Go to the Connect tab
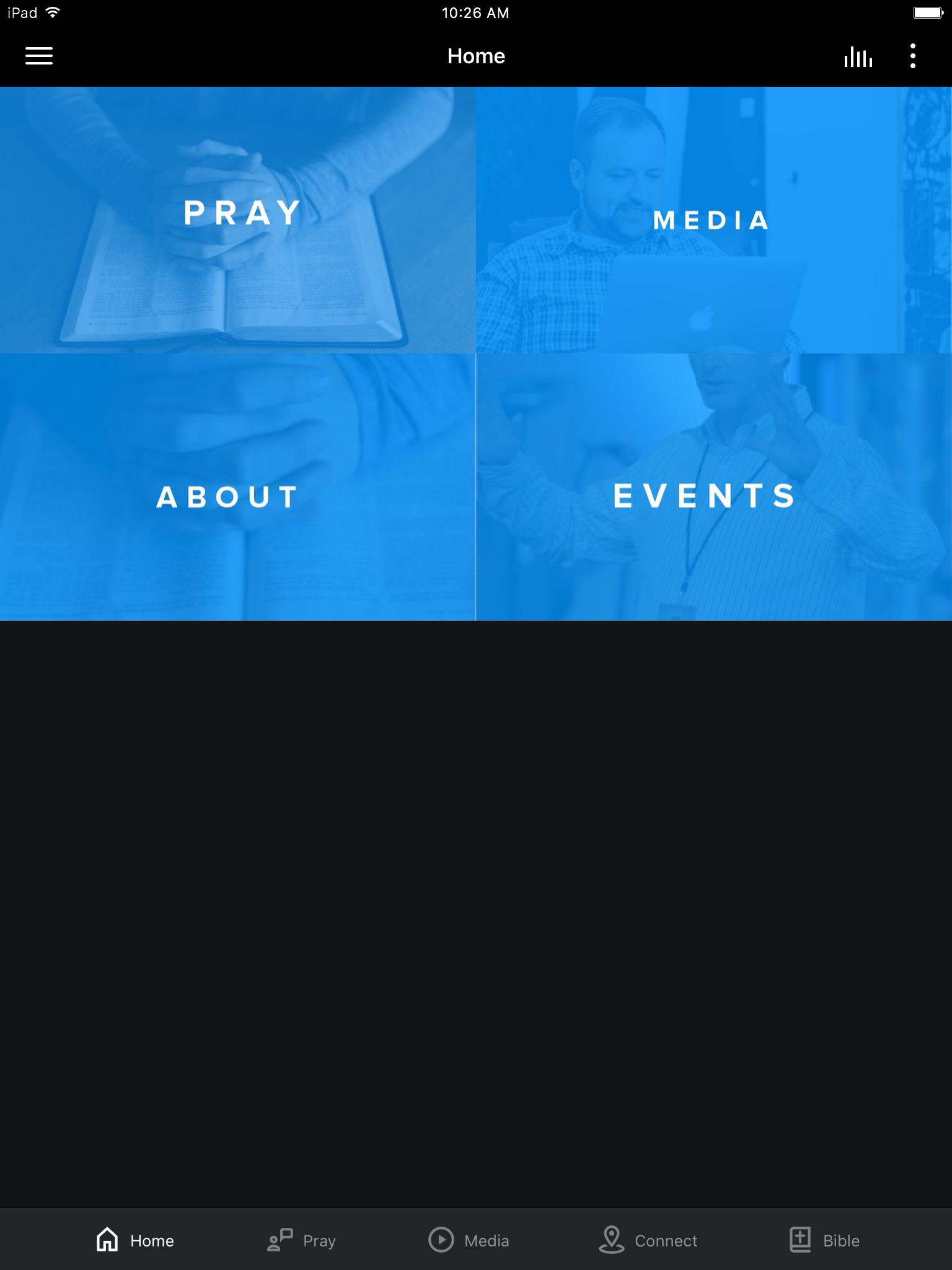Viewport: 952px width, 1270px height. tap(648, 1240)
